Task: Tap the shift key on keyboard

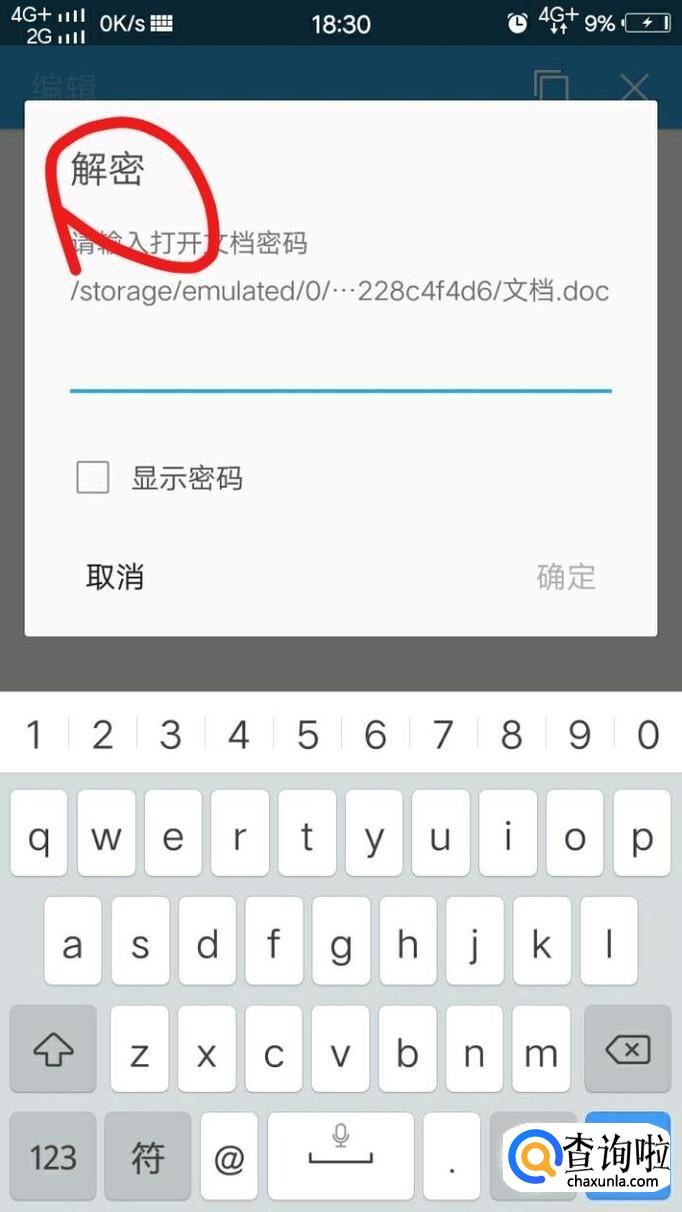Action: (53, 1049)
